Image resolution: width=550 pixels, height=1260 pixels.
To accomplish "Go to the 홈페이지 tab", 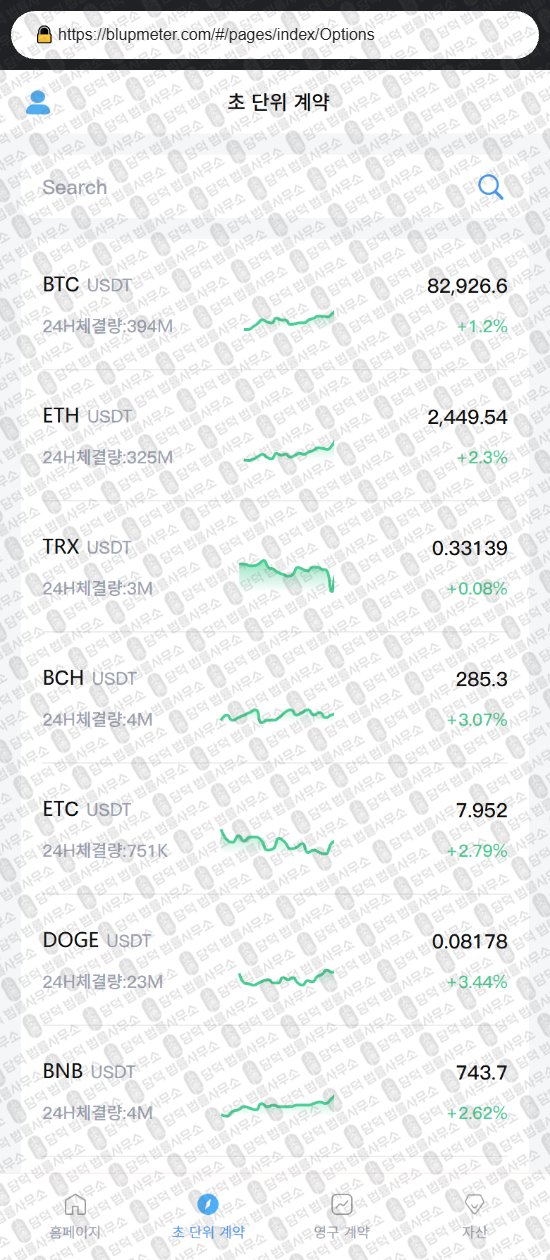I will (x=75, y=1215).
